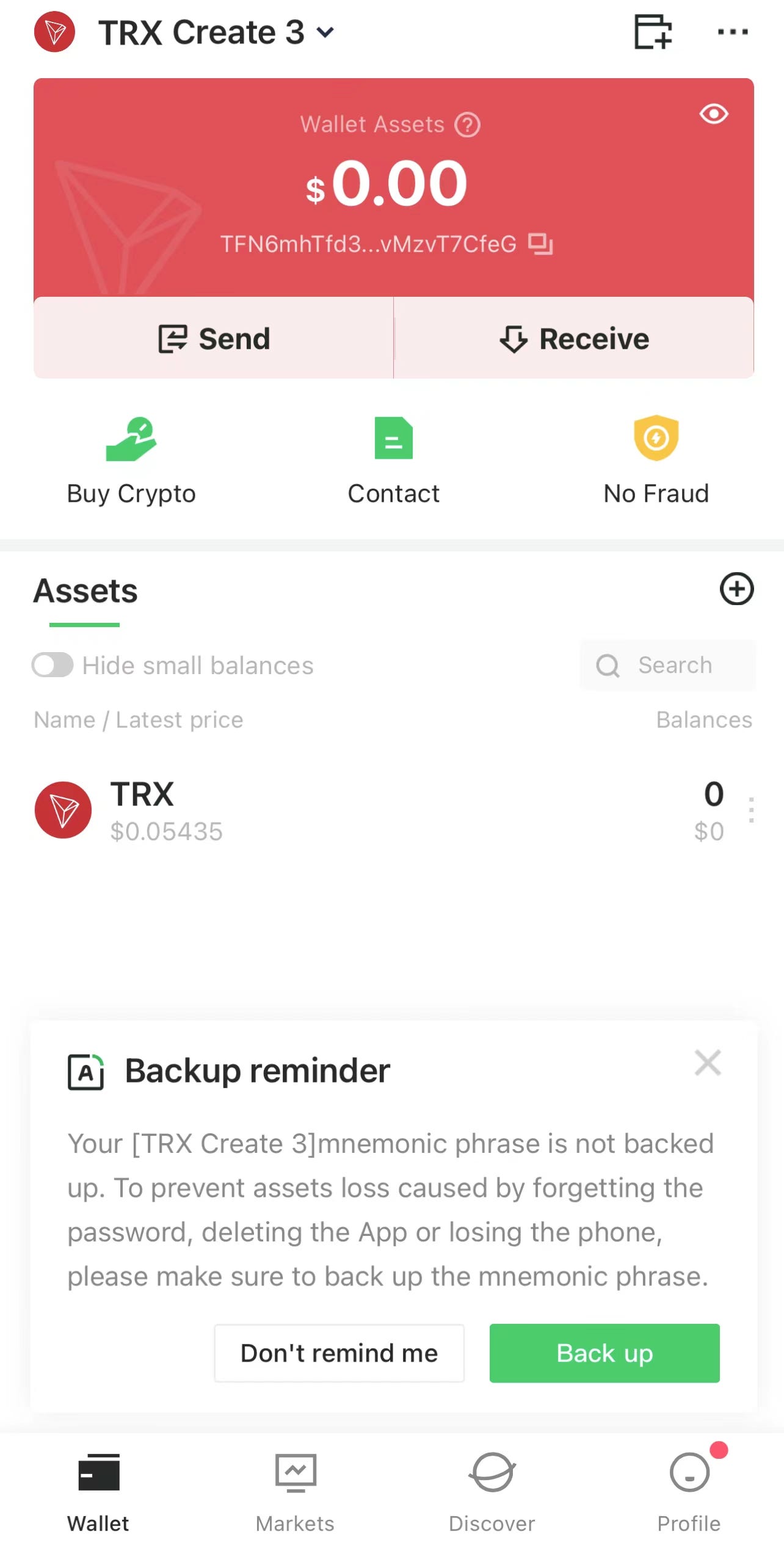Tap the Send button
The height and width of the screenshot is (1565, 784).
(214, 338)
